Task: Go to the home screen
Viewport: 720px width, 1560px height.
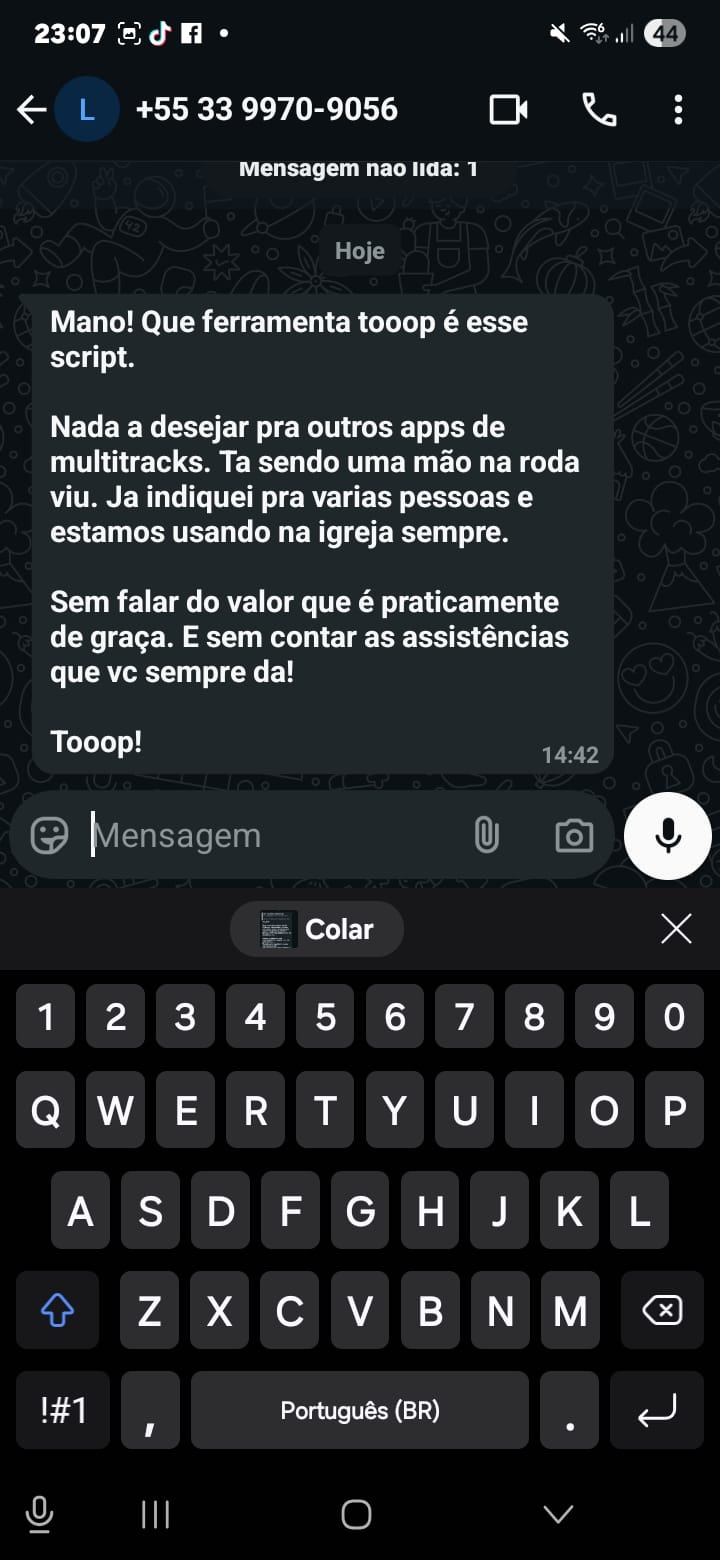Action: pyautogui.click(x=356, y=1514)
